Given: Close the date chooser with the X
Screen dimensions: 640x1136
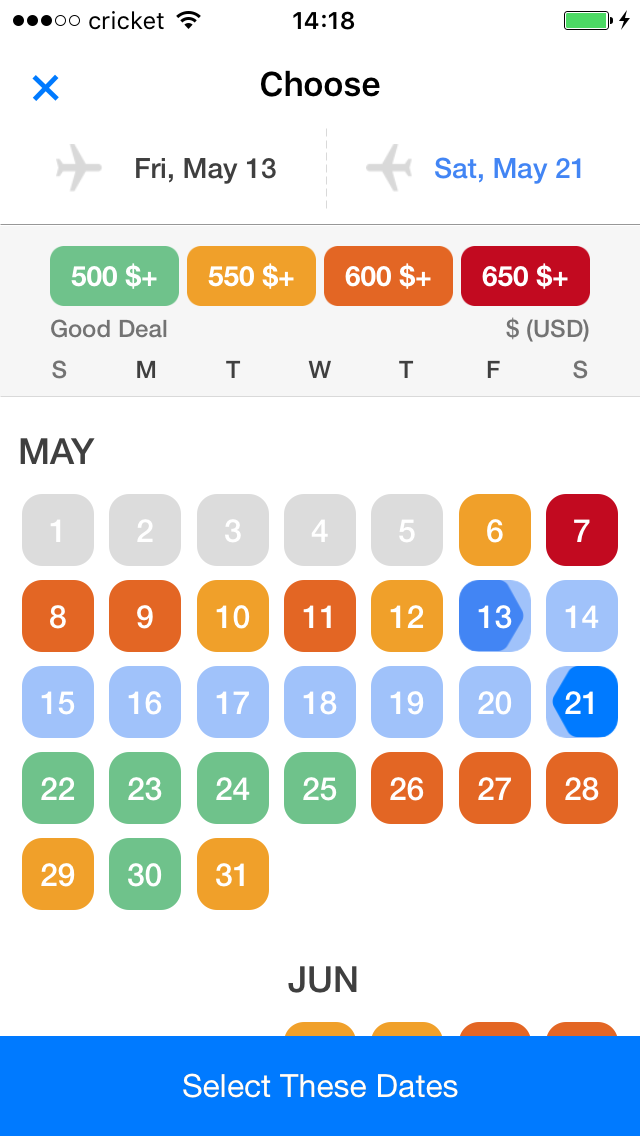Looking at the screenshot, I should point(45,88).
